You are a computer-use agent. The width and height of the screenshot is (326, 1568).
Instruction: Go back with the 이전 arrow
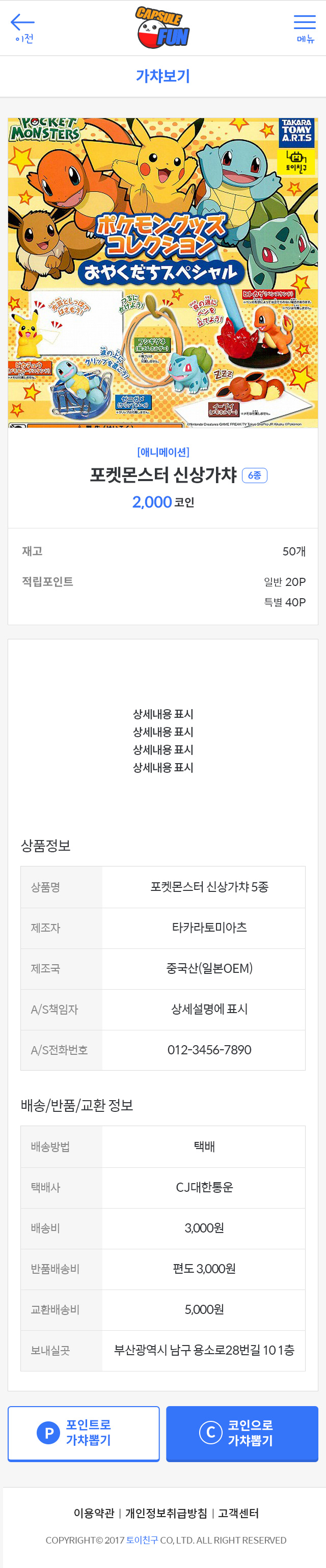pyautogui.click(x=23, y=28)
